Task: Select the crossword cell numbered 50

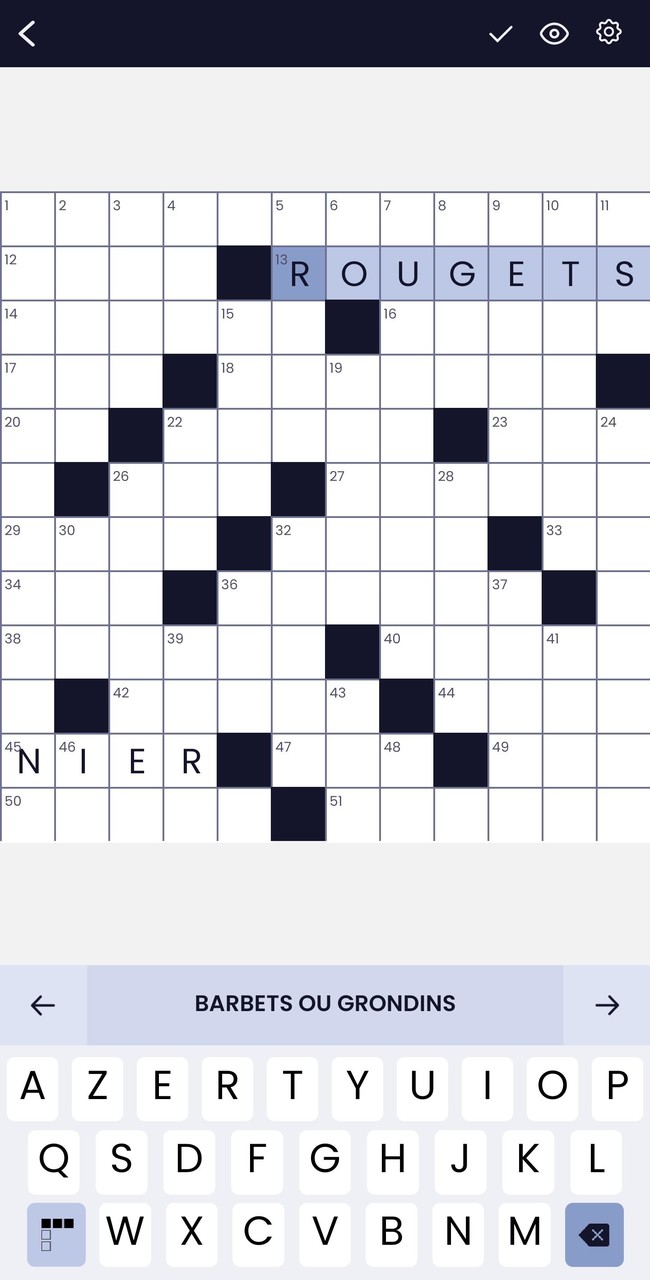Action: pos(28,815)
